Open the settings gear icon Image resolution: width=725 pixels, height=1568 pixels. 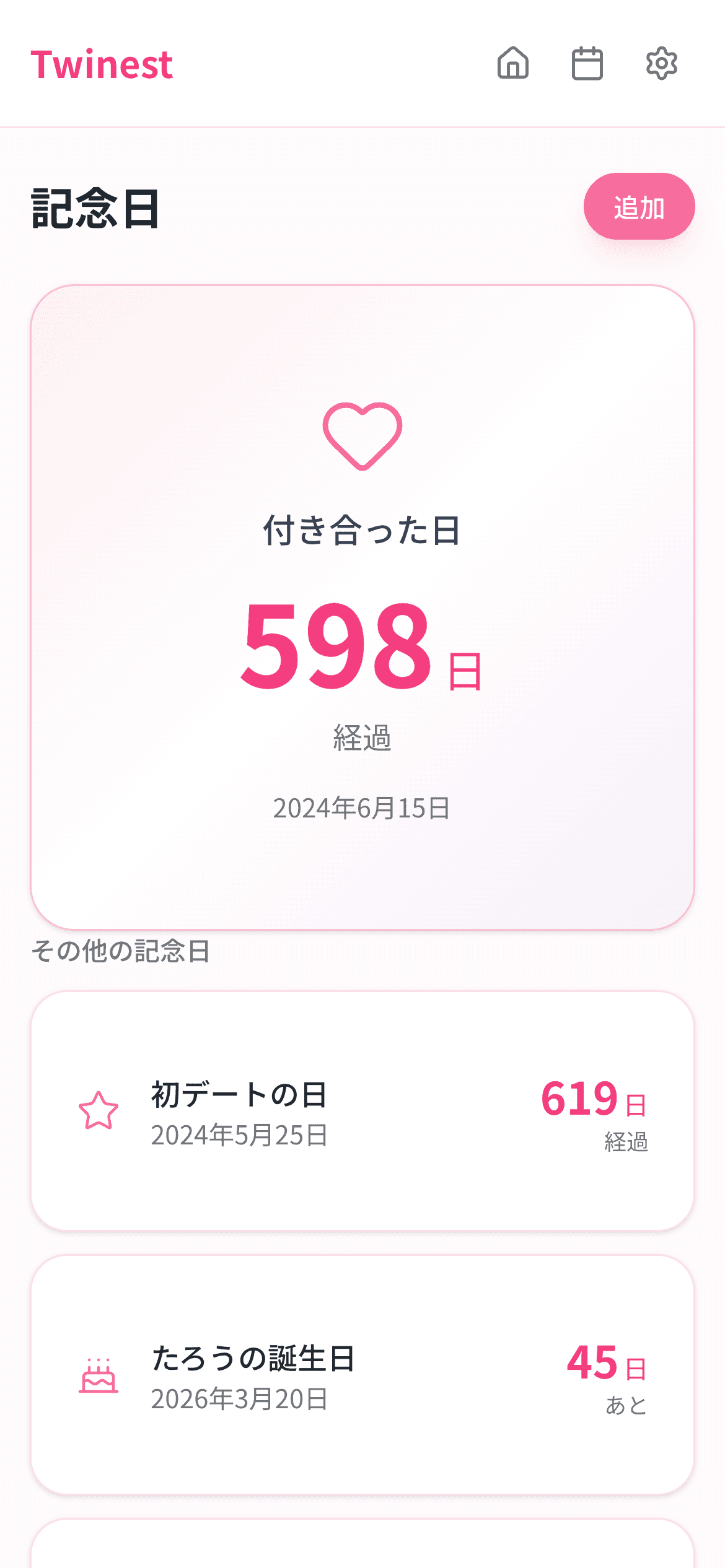tap(662, 64)
